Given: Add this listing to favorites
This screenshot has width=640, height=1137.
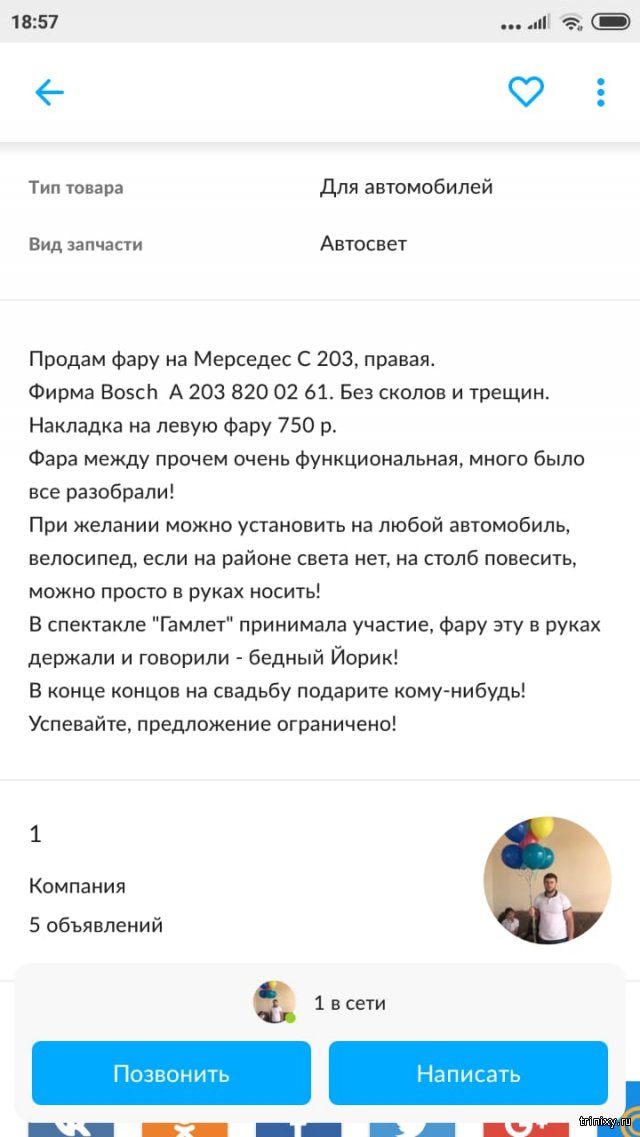Looking at the screenshot, I should pos(525,92).
